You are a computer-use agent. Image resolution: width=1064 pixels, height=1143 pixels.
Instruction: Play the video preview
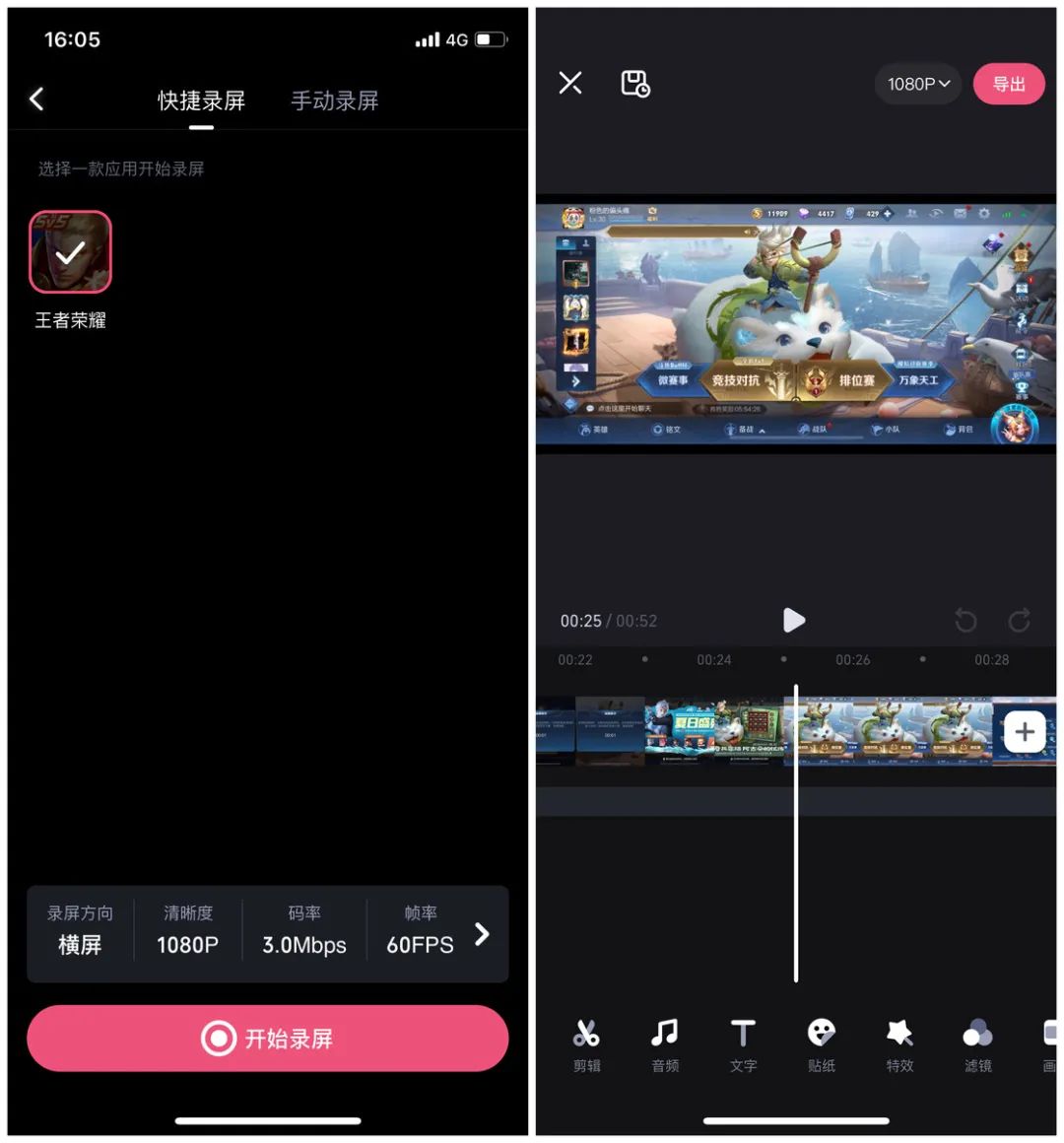[x=794, y=620]
